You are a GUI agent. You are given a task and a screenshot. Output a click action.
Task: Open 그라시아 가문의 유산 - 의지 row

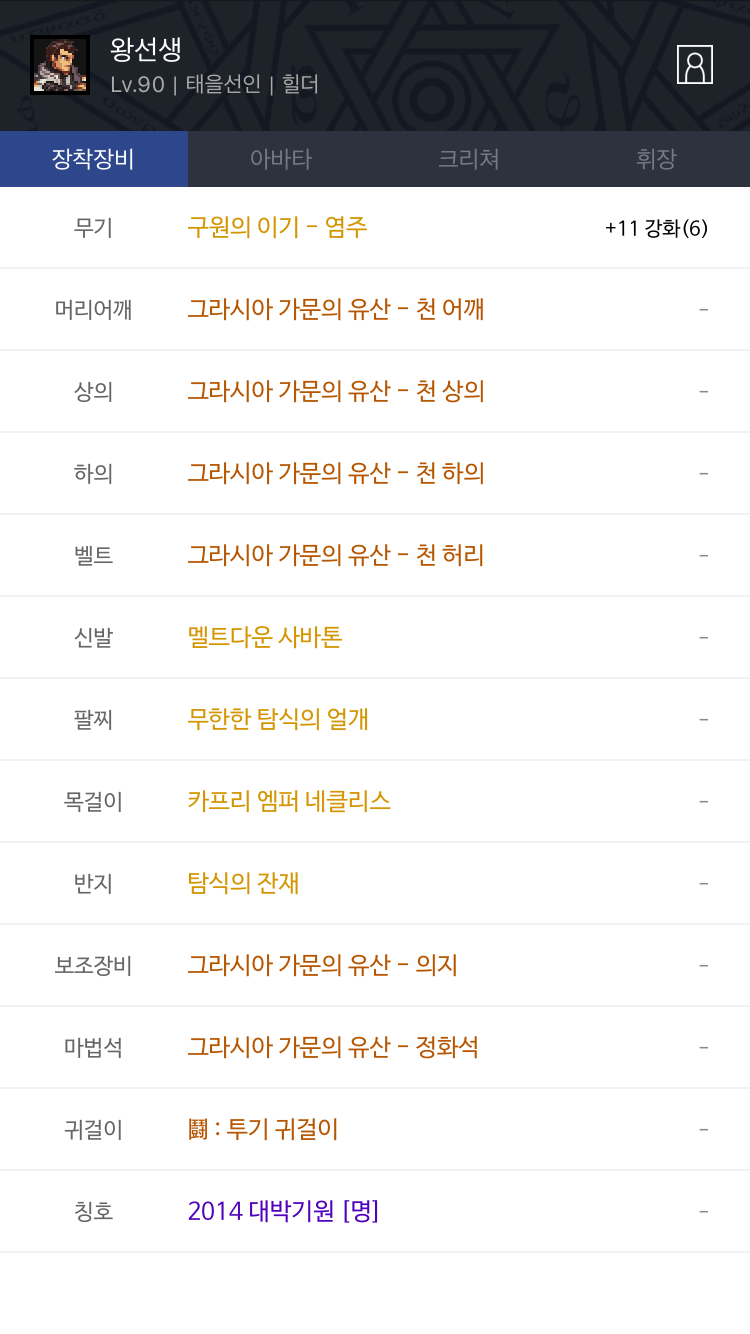(375, 965)
